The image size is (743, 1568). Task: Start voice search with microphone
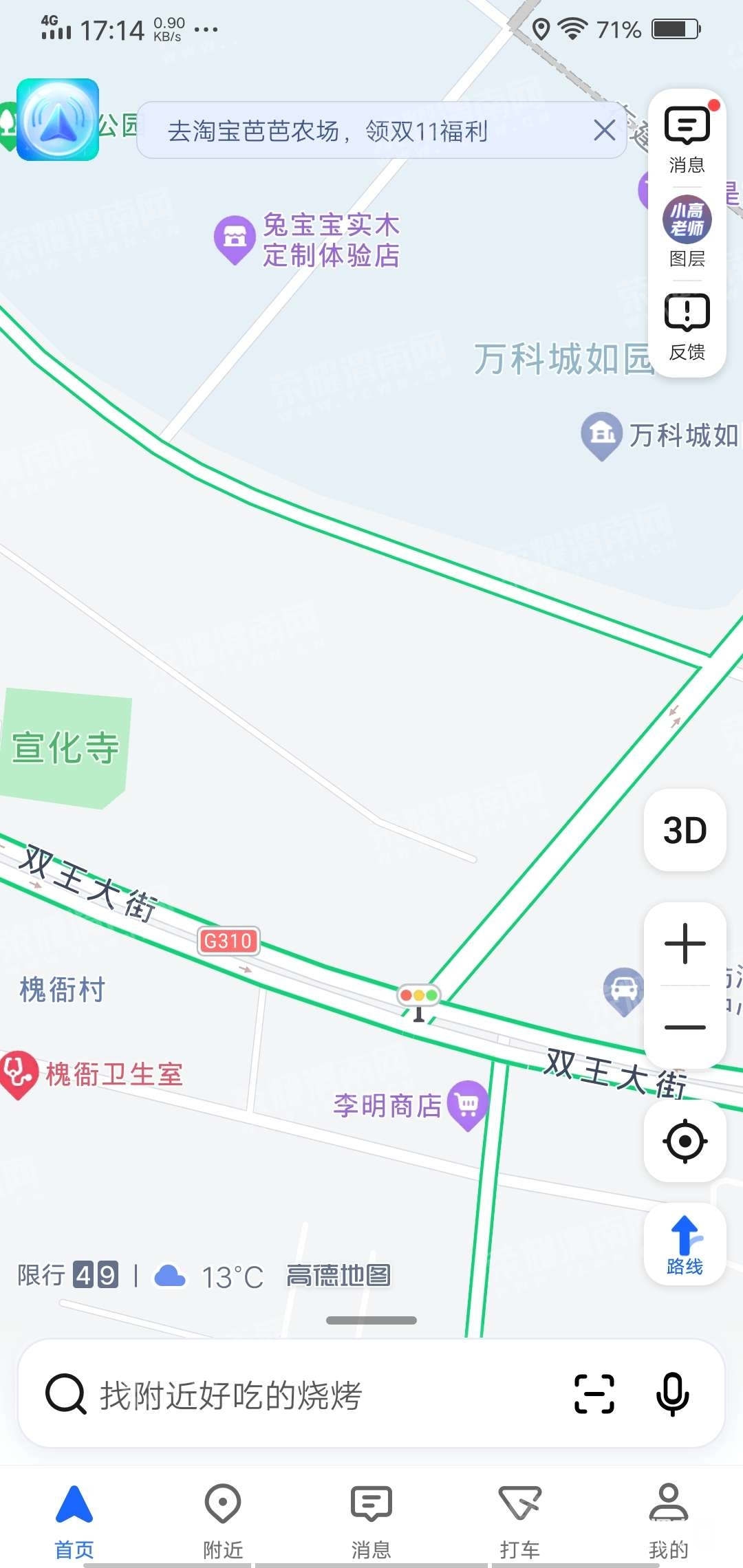pyautogui.click(x=672, y=1394)
